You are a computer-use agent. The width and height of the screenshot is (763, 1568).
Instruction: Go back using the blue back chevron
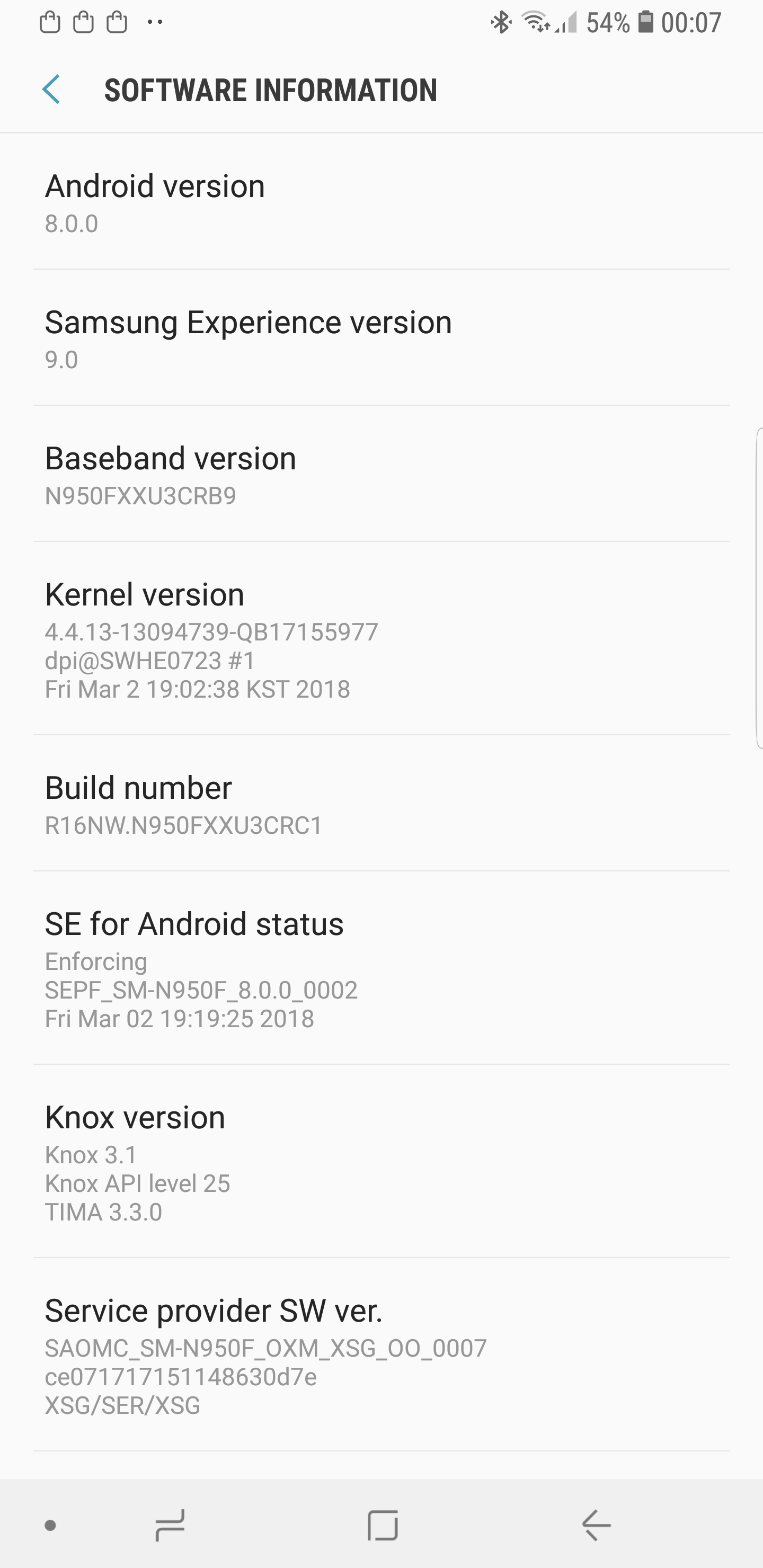(53, 90)
